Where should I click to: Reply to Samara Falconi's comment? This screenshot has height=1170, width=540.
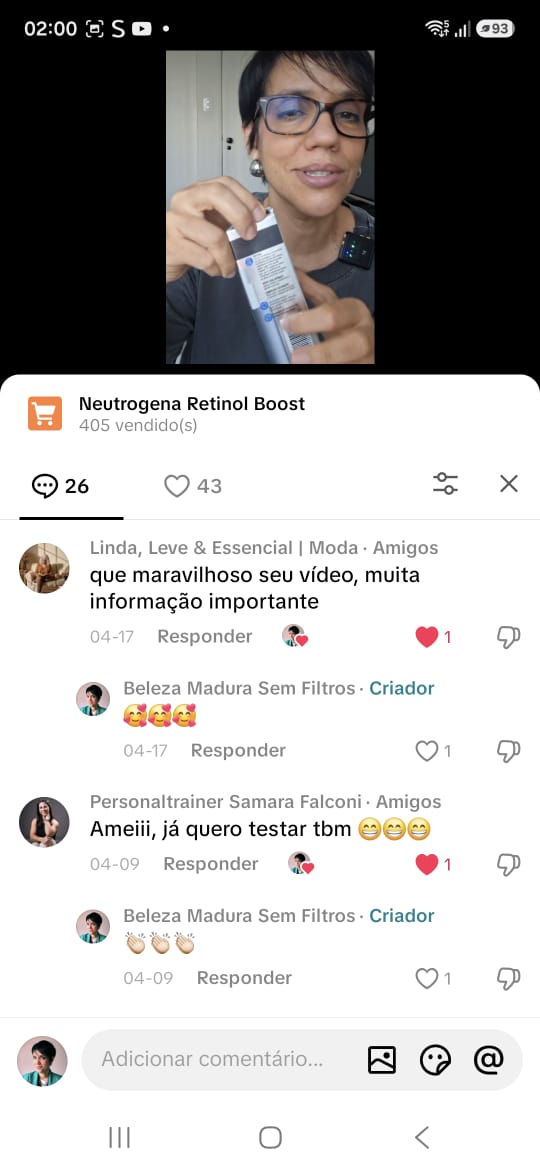(210, 864)
